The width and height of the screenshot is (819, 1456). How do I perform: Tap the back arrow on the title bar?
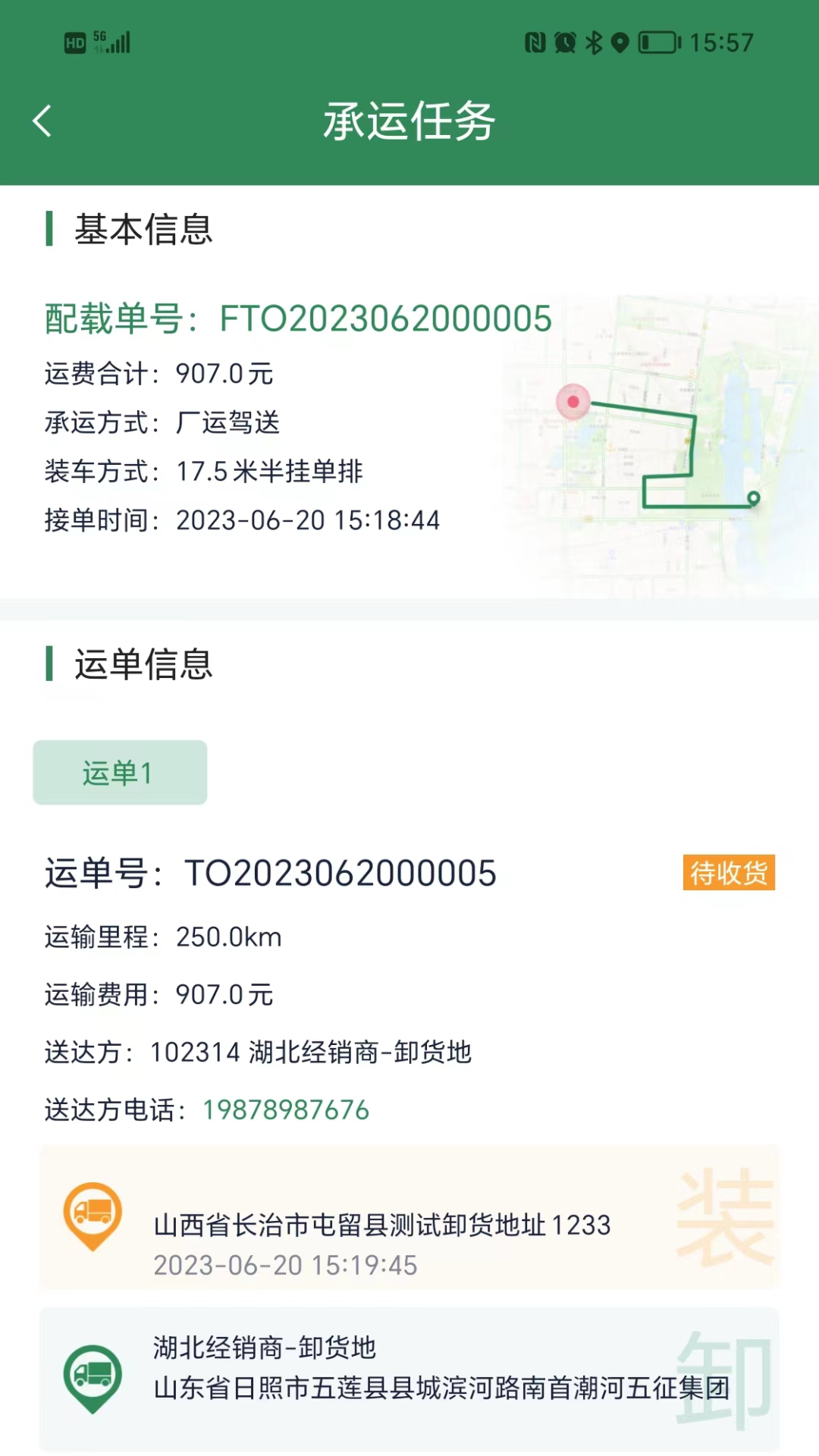(43, 120)
